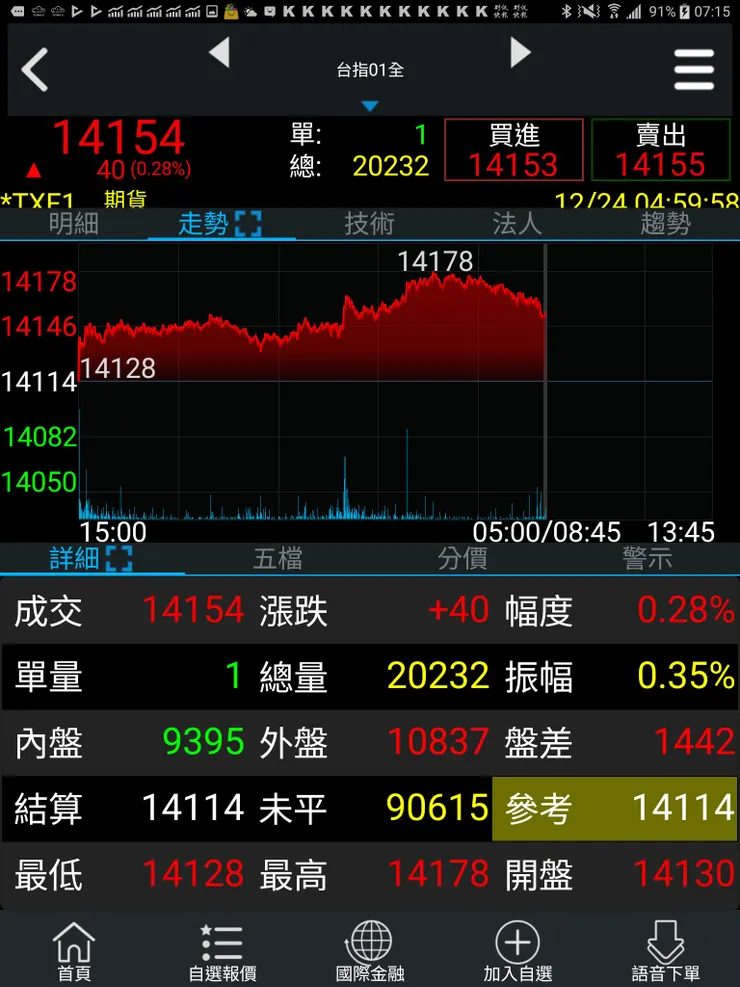Image resolution: width=740 pixels, height=987 pixels.
Task: View the 法人 institutional tab
Action: coord(517,223)
